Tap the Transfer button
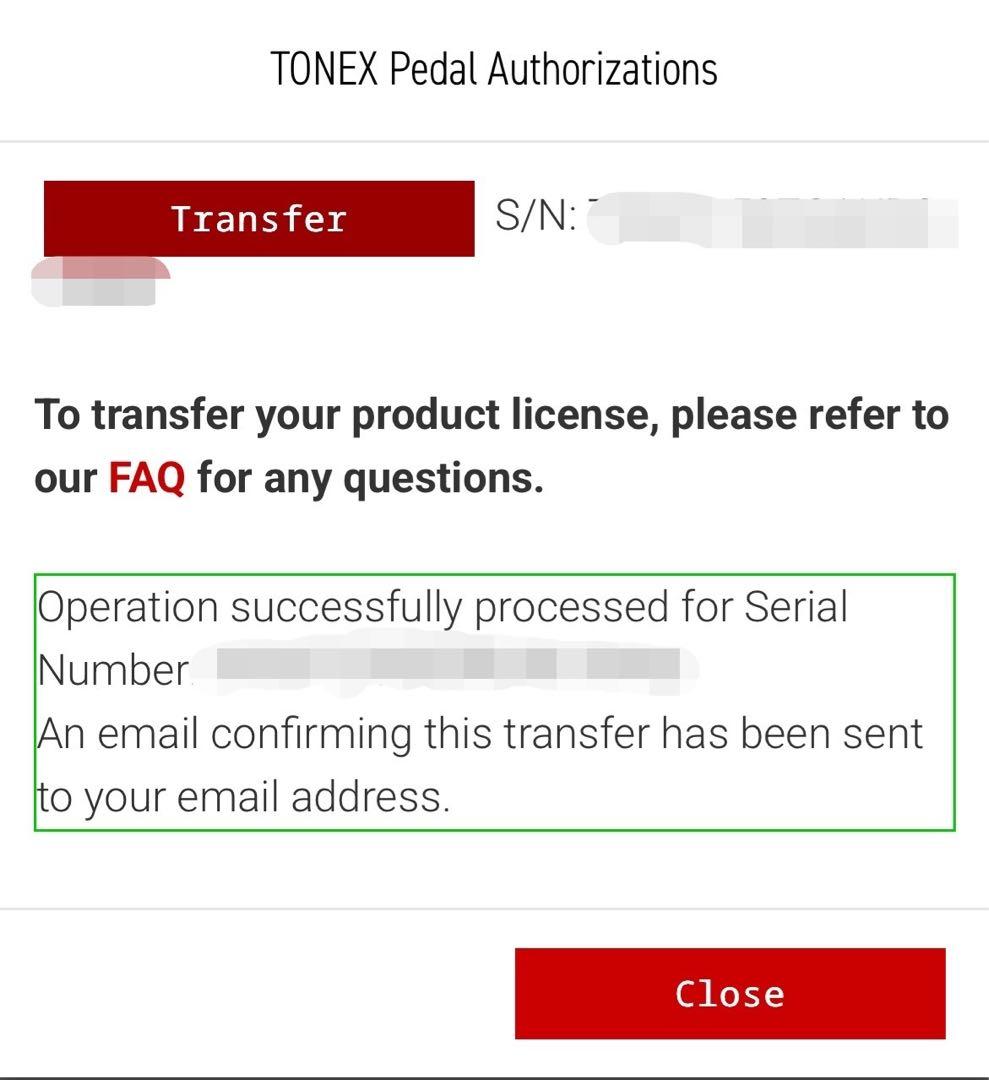989x1080 pixels. tap(258, 218)
